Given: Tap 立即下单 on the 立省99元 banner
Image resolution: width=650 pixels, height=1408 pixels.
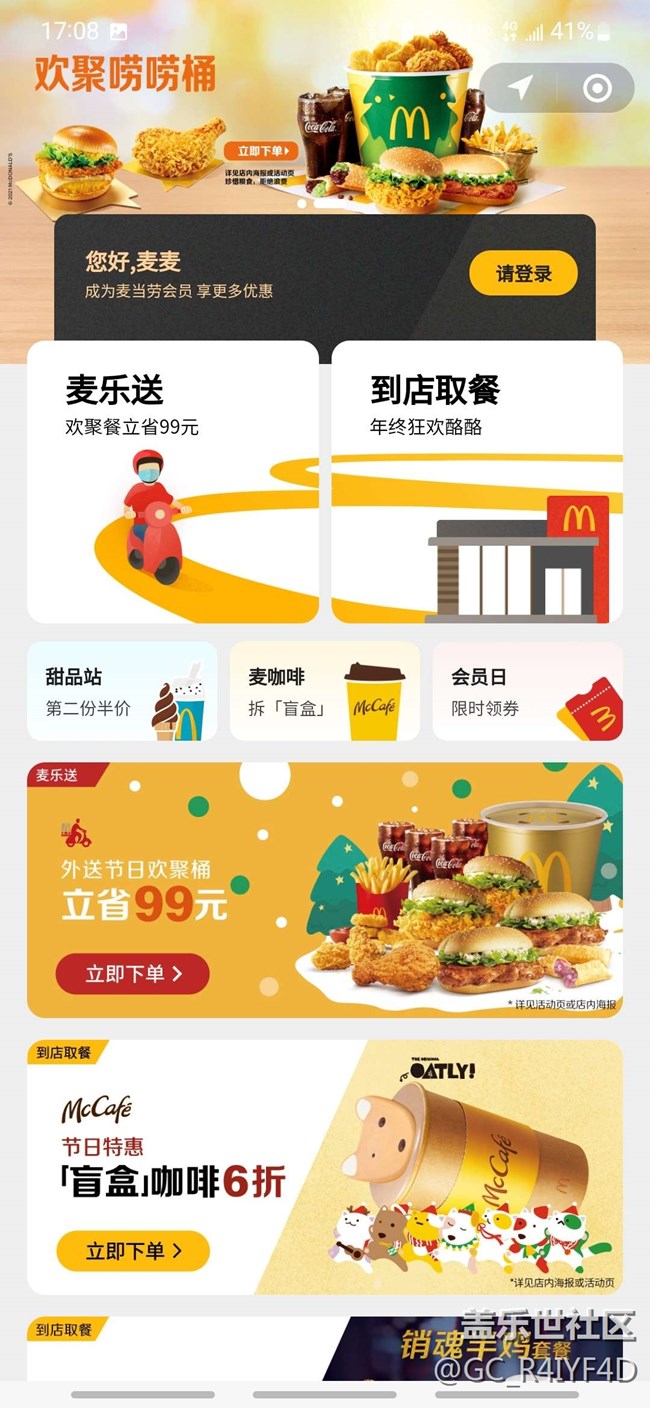Looking at the screenshot, I should tap(133, 973).
